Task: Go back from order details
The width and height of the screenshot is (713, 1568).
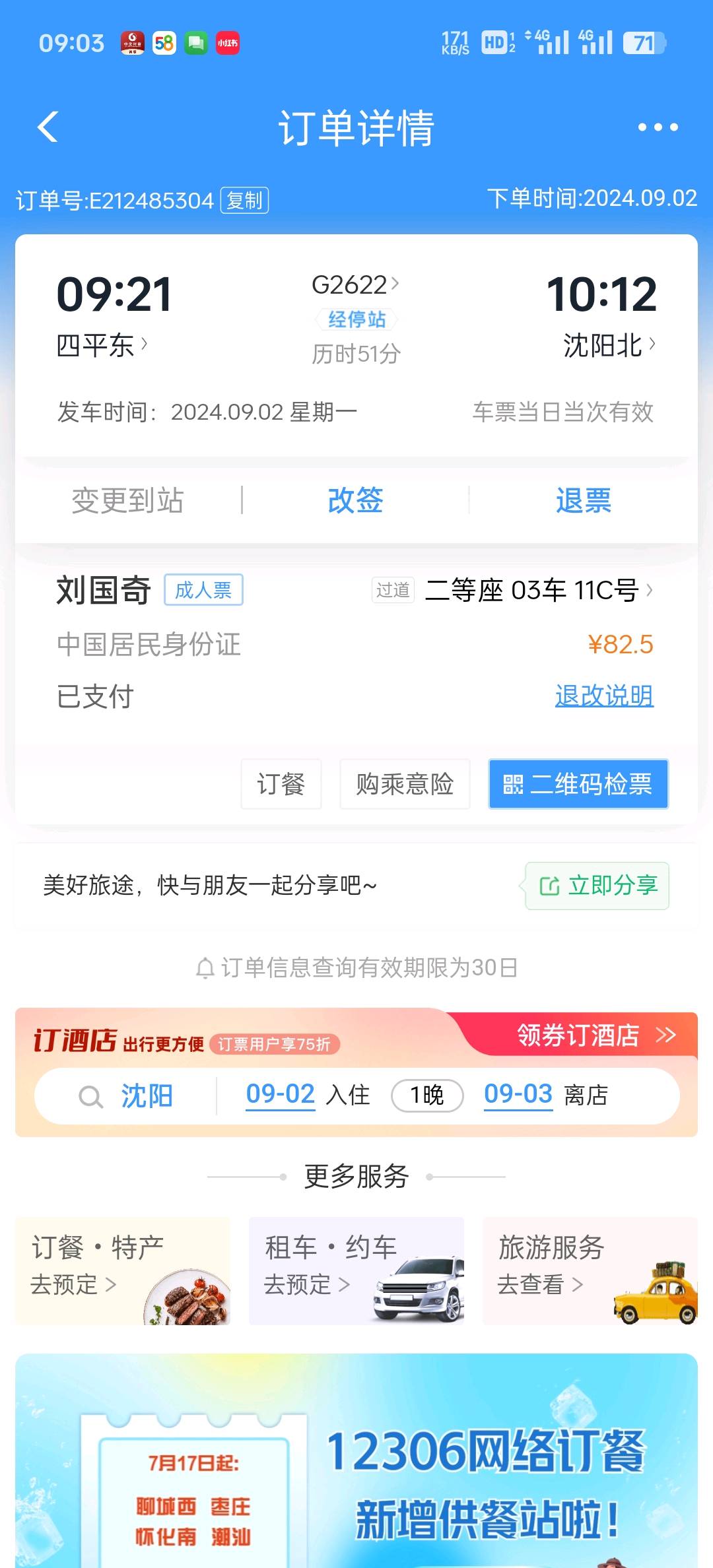Action: coord(48,127)
